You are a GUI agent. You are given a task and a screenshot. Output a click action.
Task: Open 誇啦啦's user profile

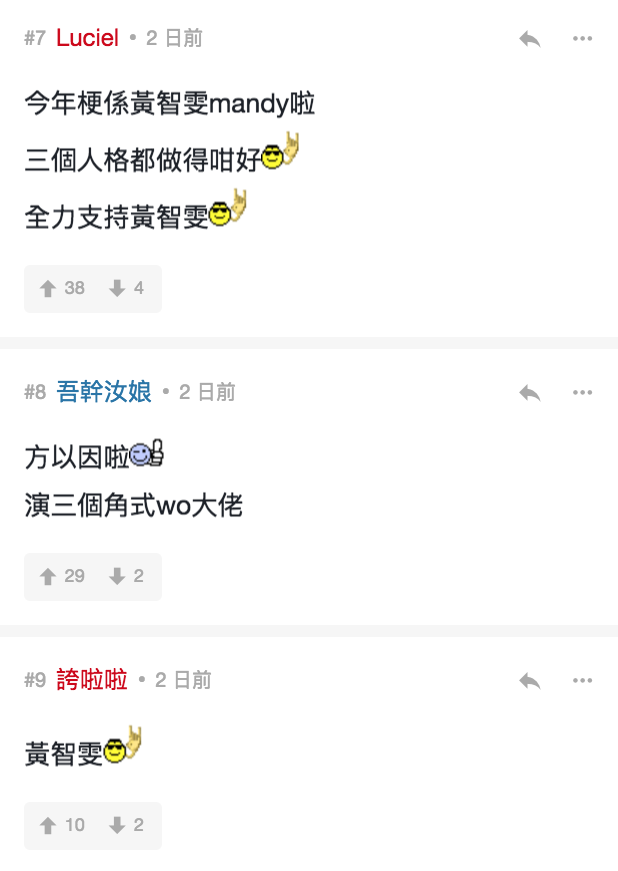(92, 680)
